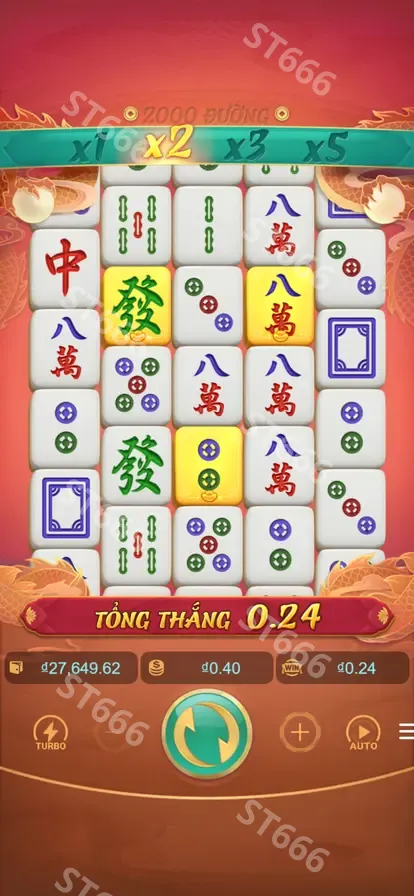Start Auto spin mode
This screenshot has height=896, width=414.
point(363,734)
